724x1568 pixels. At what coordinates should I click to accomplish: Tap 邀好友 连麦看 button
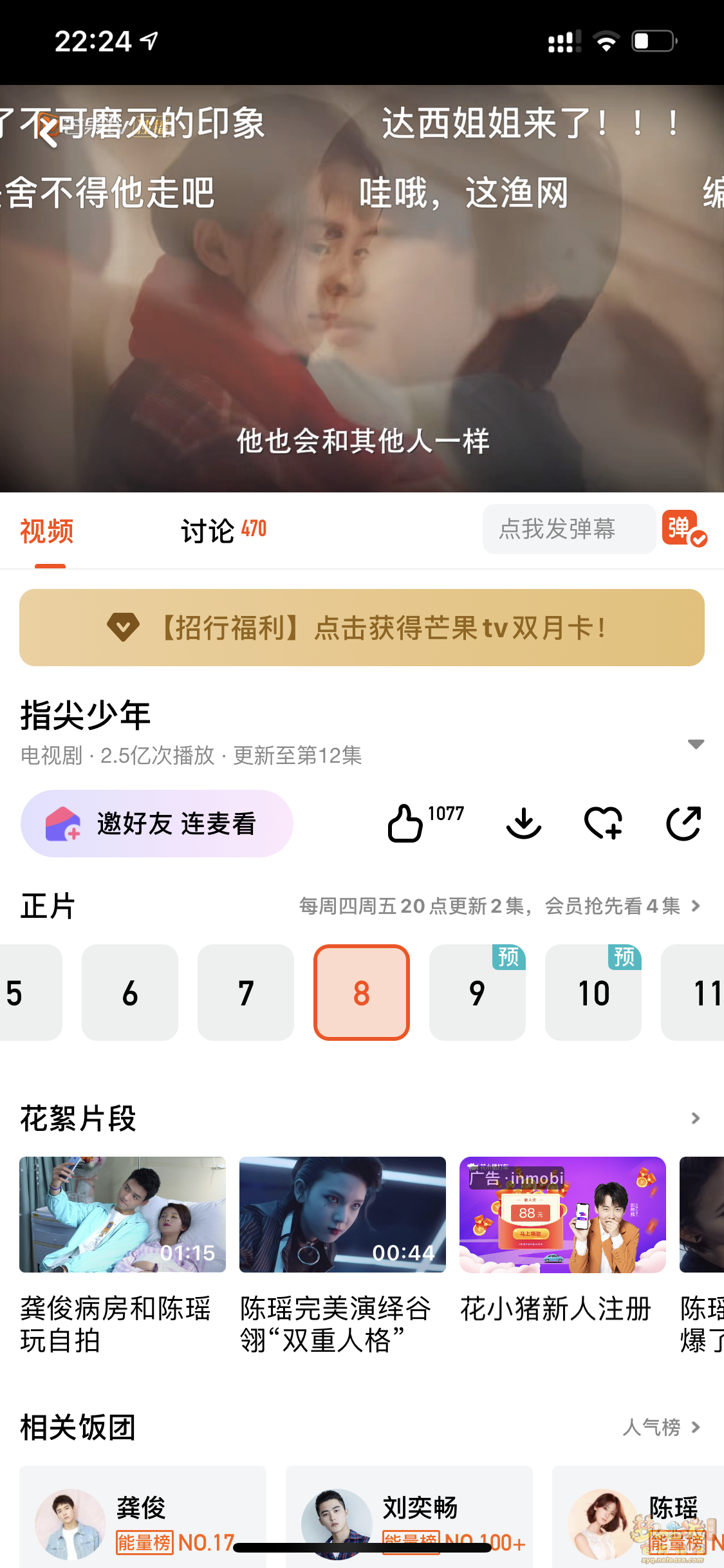(x=157, y=823)
